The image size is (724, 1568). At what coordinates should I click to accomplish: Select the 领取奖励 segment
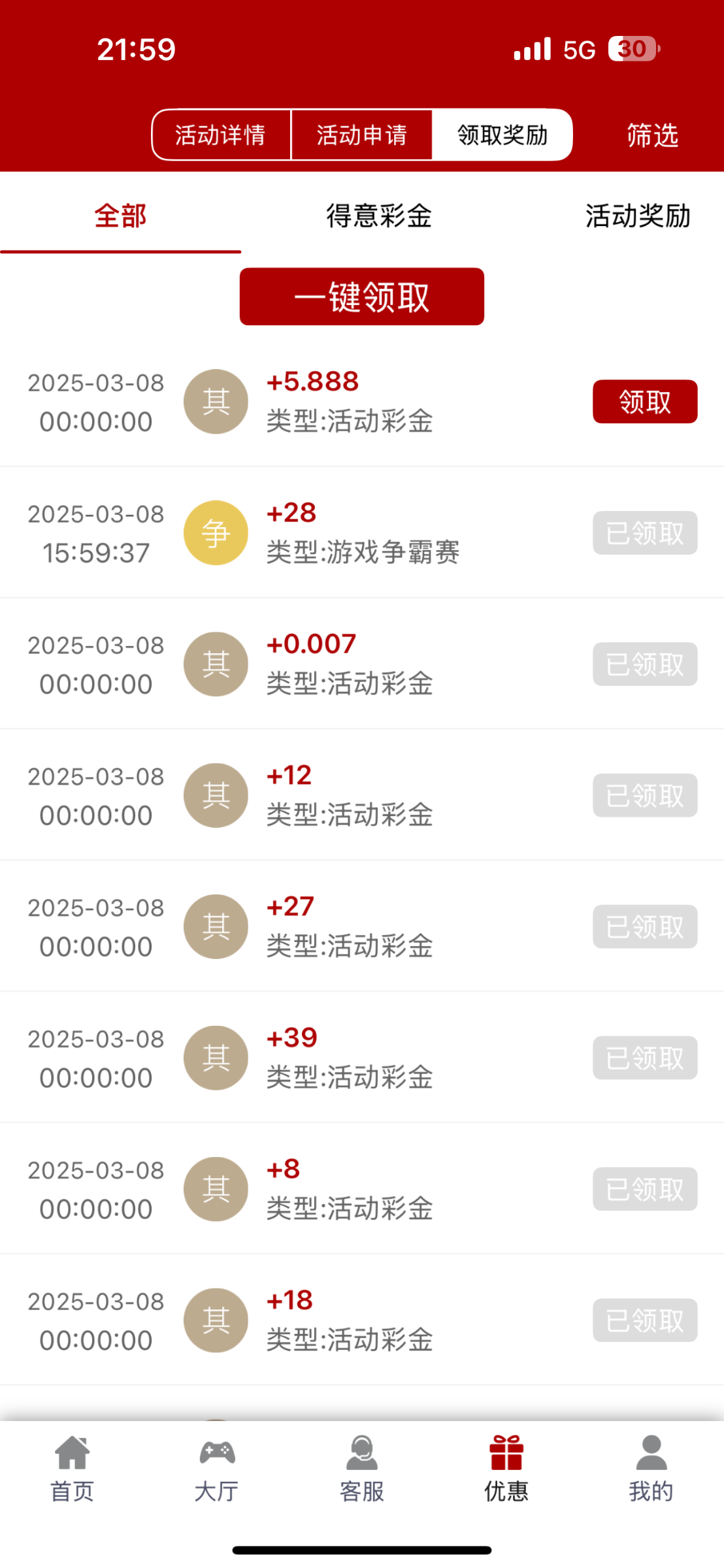502,135
